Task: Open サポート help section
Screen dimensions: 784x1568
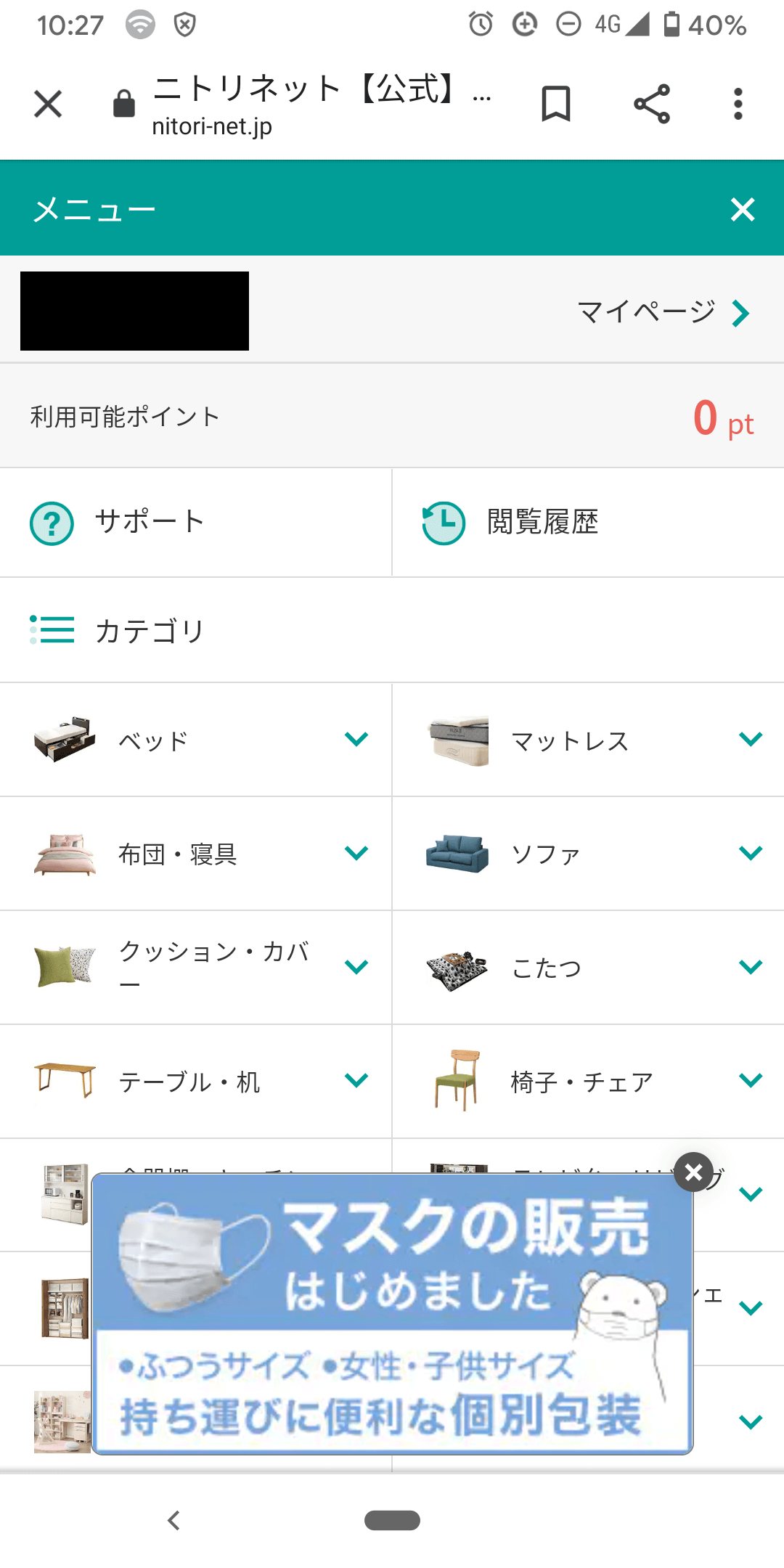Action: coord(196,523)
